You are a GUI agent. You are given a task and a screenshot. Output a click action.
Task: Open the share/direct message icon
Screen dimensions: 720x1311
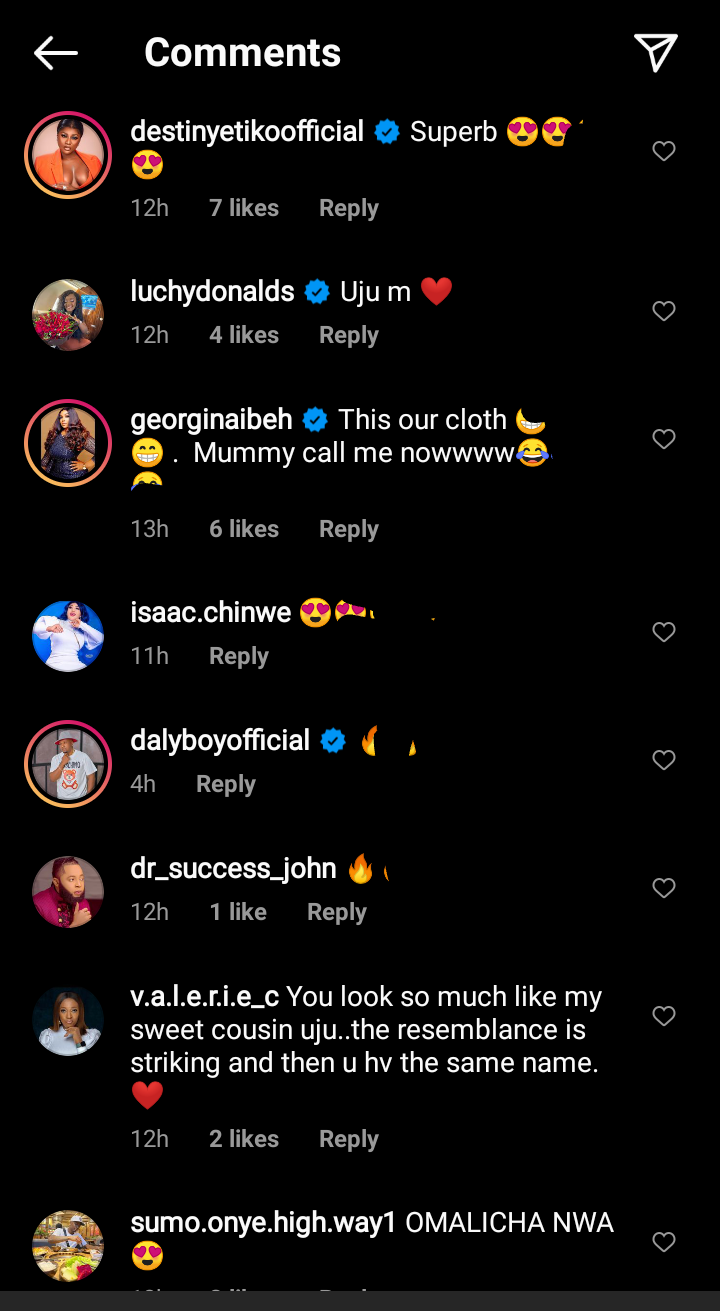656,53
